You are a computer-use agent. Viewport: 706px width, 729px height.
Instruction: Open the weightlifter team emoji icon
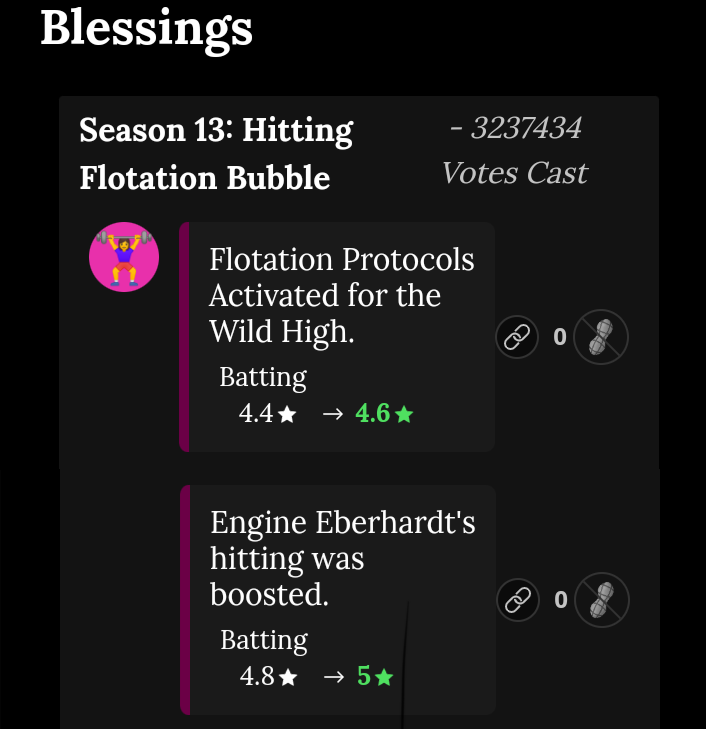pos(124,257)
